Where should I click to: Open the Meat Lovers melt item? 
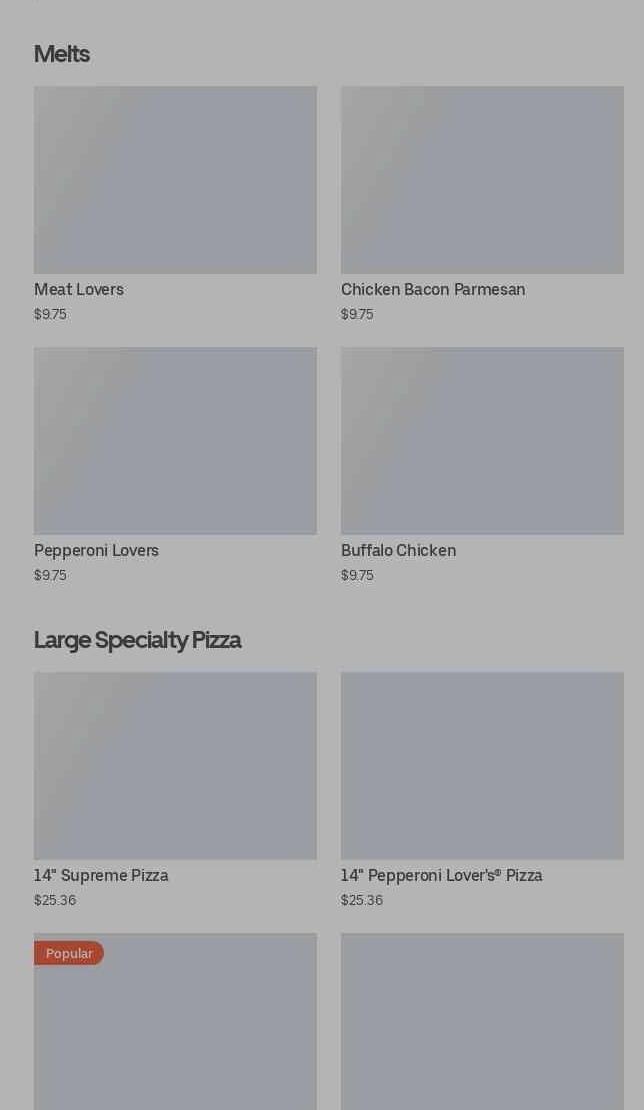point(175,181)
